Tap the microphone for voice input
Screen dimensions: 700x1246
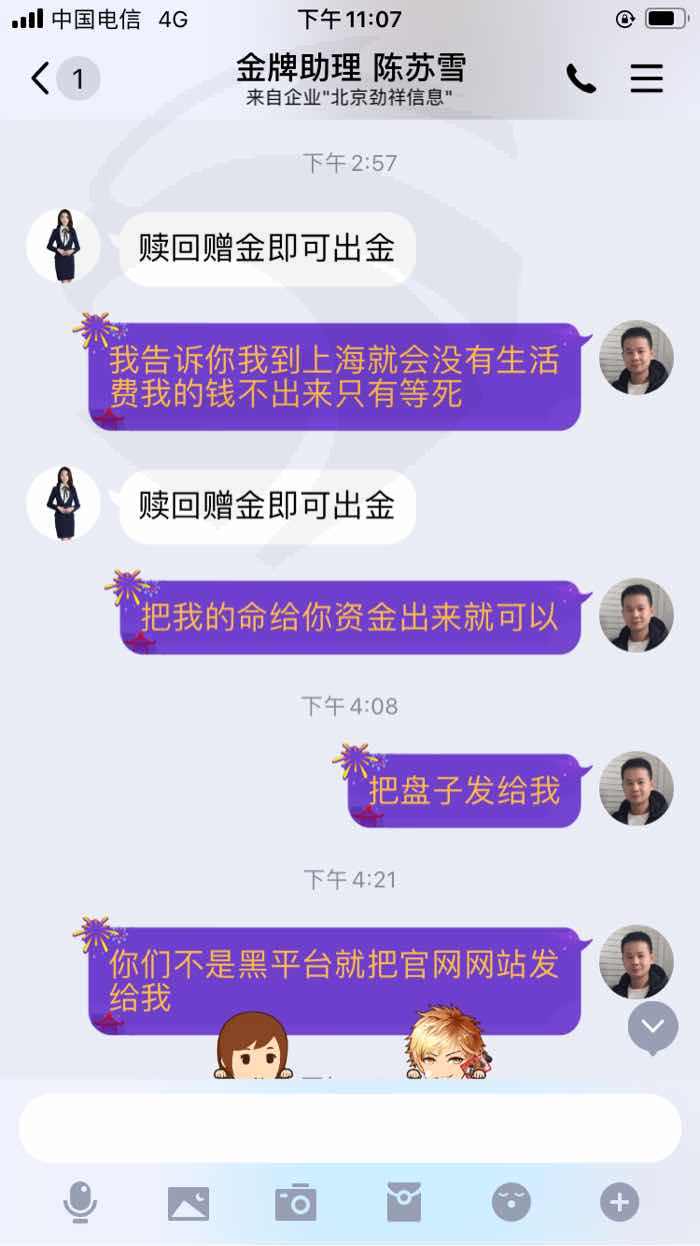click(x=80, y=1201)
